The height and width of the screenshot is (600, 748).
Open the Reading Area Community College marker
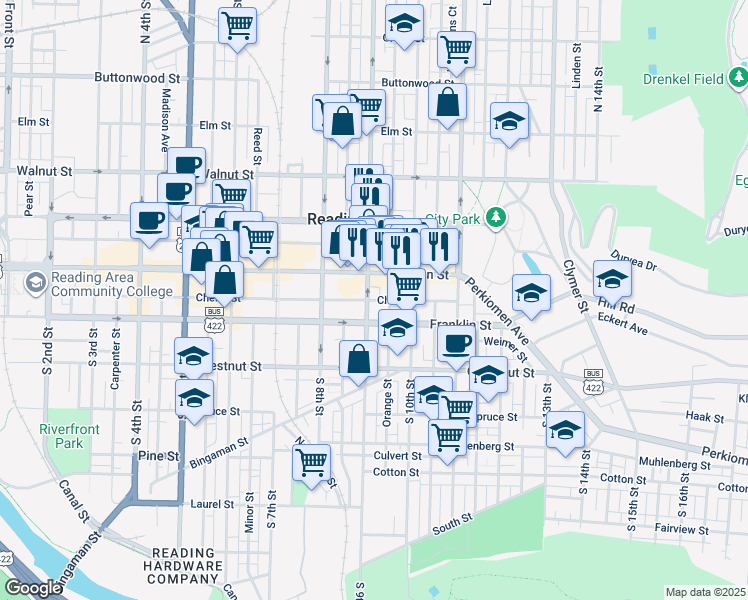click(x=36, y=283)
